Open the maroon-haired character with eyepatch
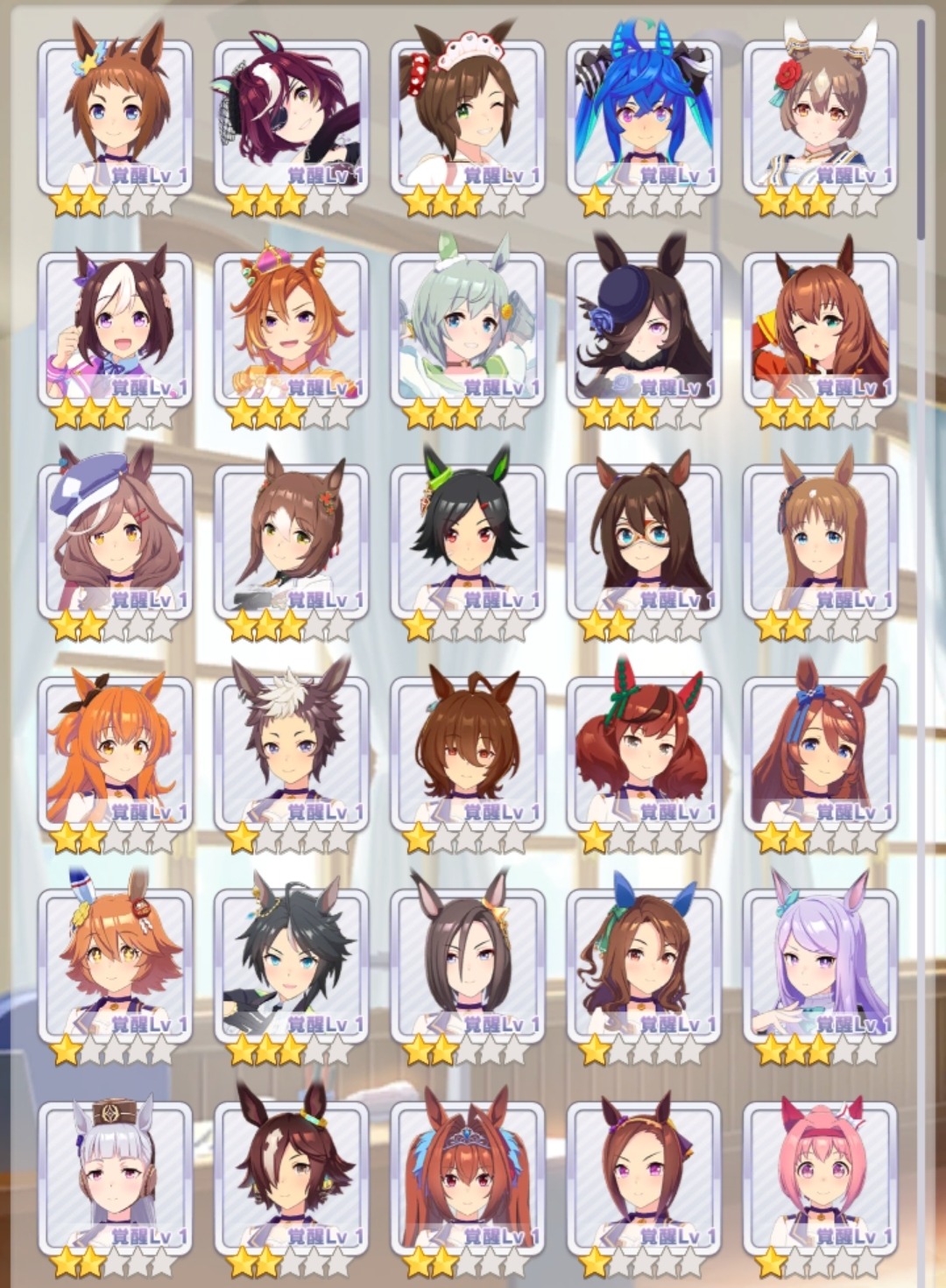The width and height of the screenshot is (946, 1288). coord(291,118)
